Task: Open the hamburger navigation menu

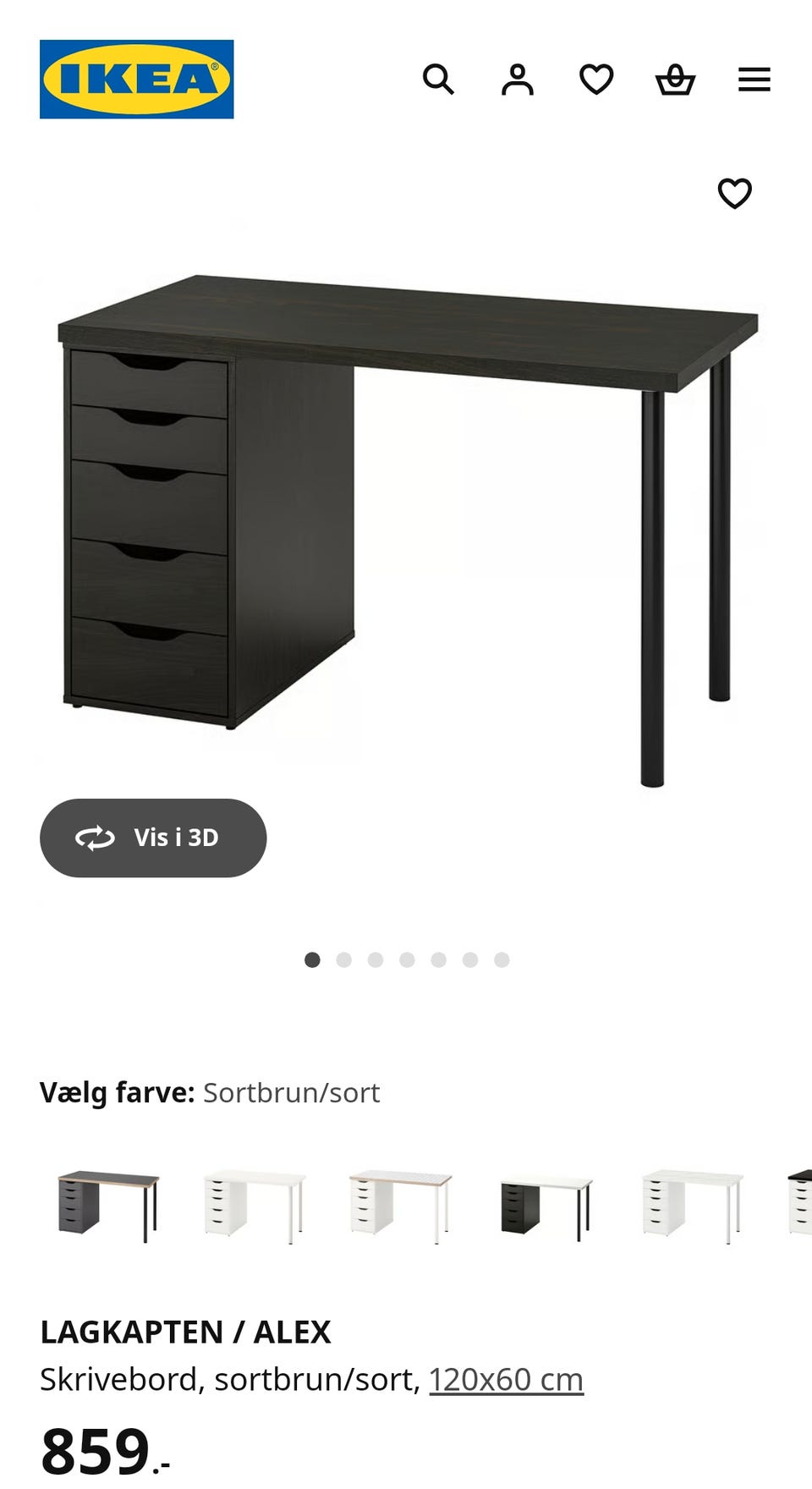Action: [x=753, y=80]
